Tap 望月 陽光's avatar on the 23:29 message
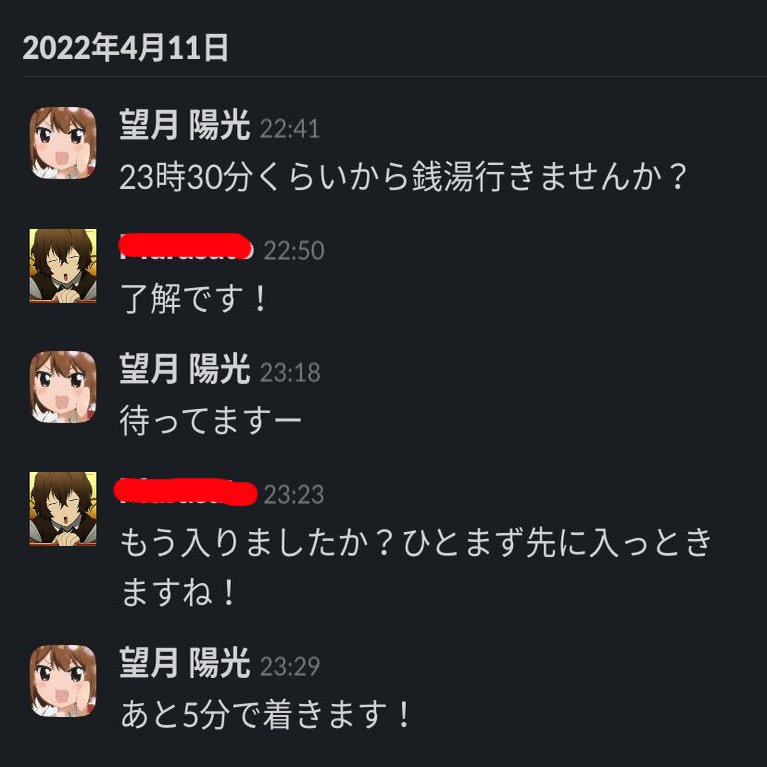 63,680
